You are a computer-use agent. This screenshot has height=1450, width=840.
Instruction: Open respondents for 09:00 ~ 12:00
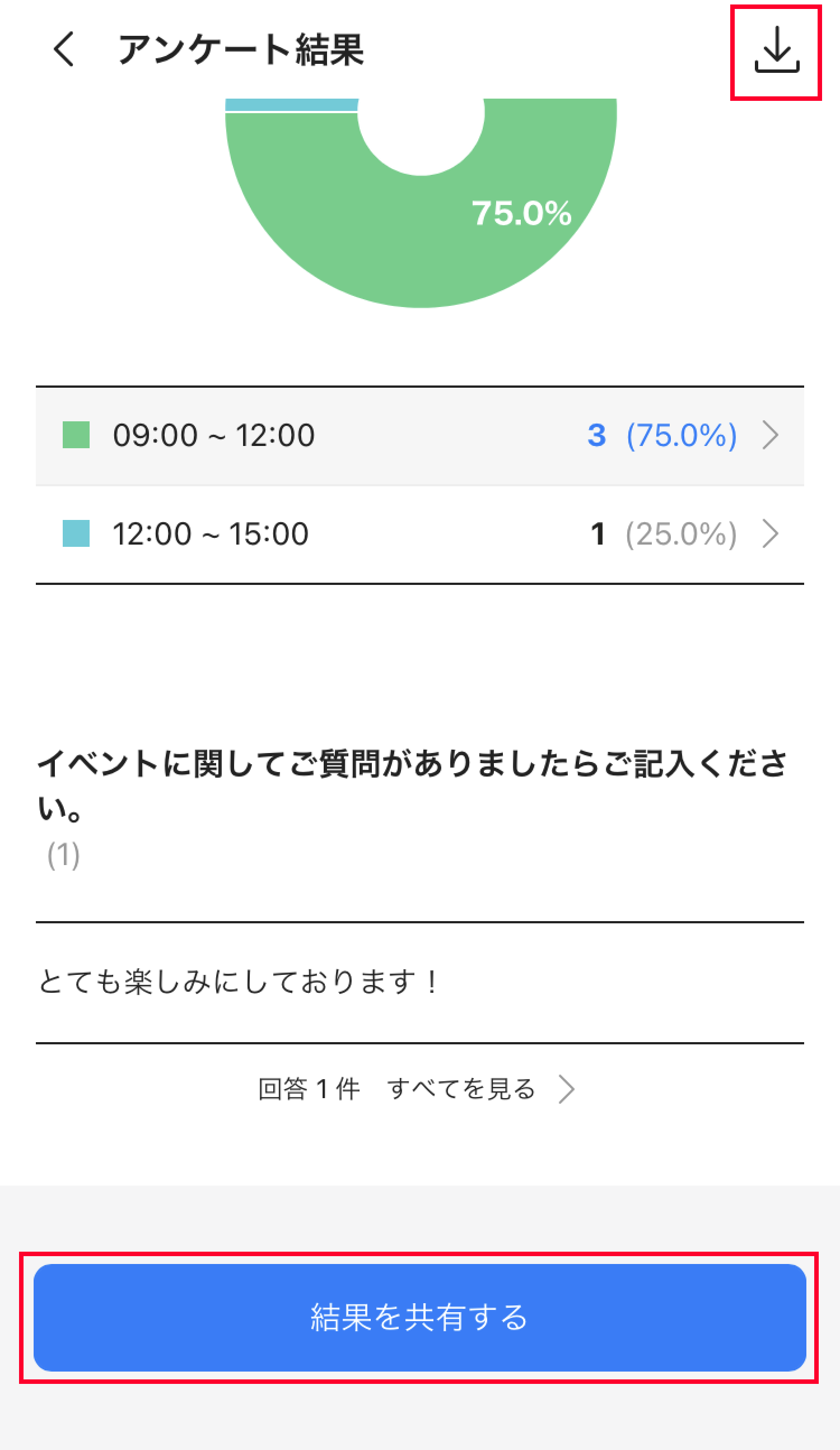[419, 435]
